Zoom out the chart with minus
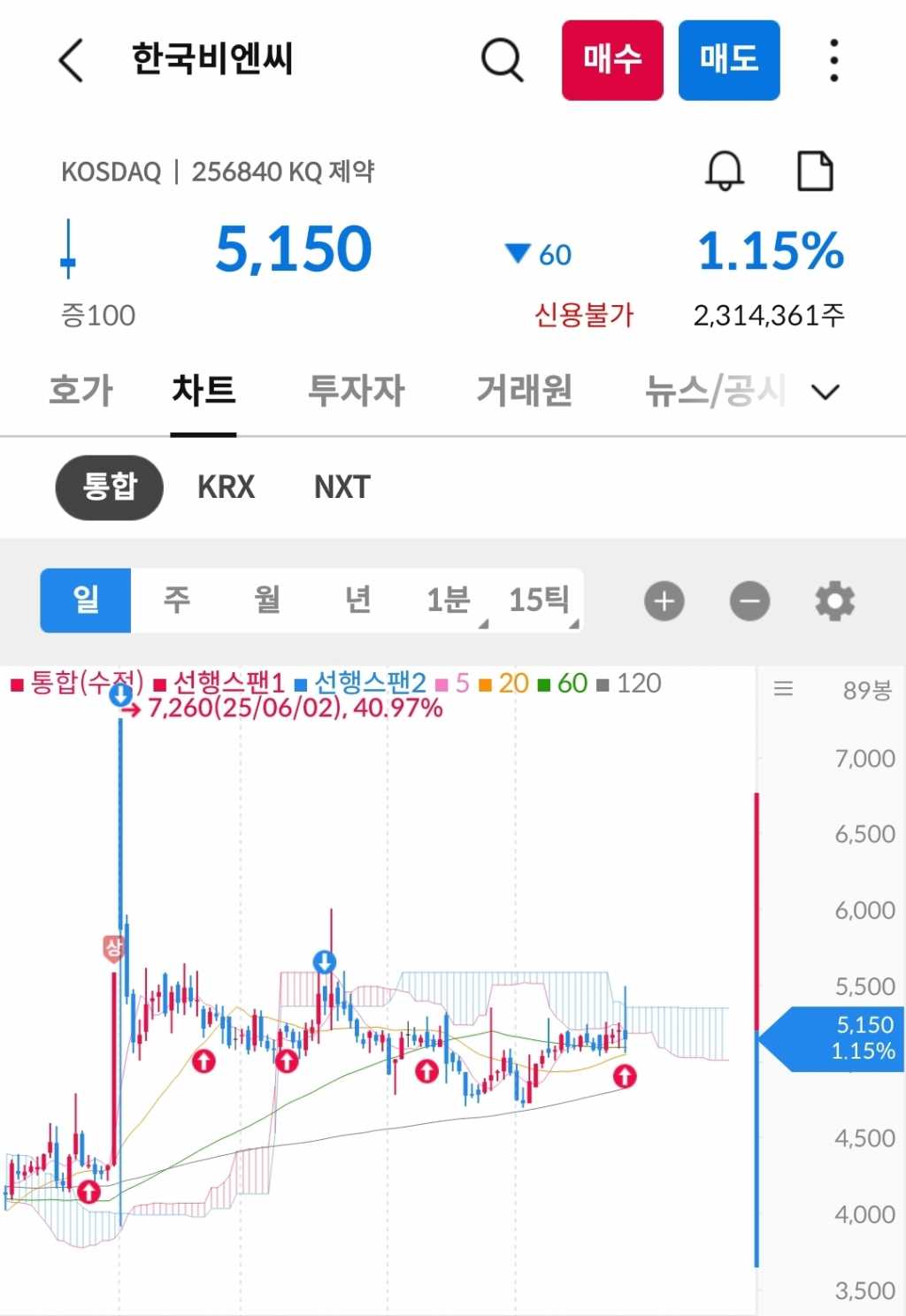This screenshot has width=906, height=1316. click(749, 601)
